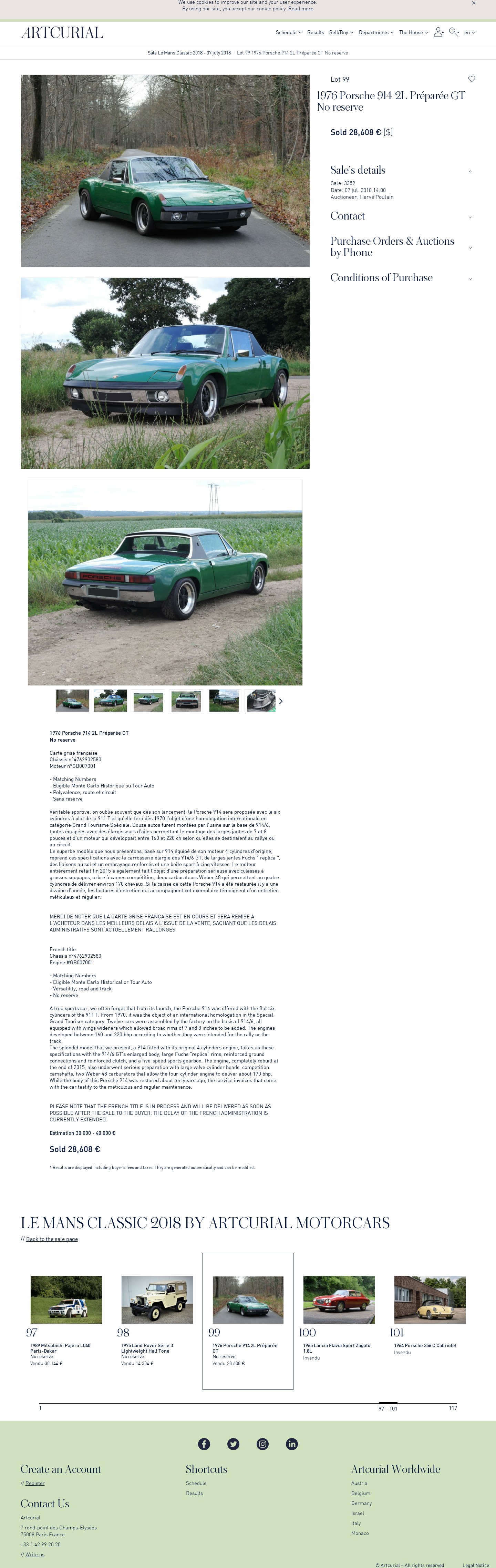Add lot 99 to favorites with heart
The image size is (496, 1568).
[471, 79]
